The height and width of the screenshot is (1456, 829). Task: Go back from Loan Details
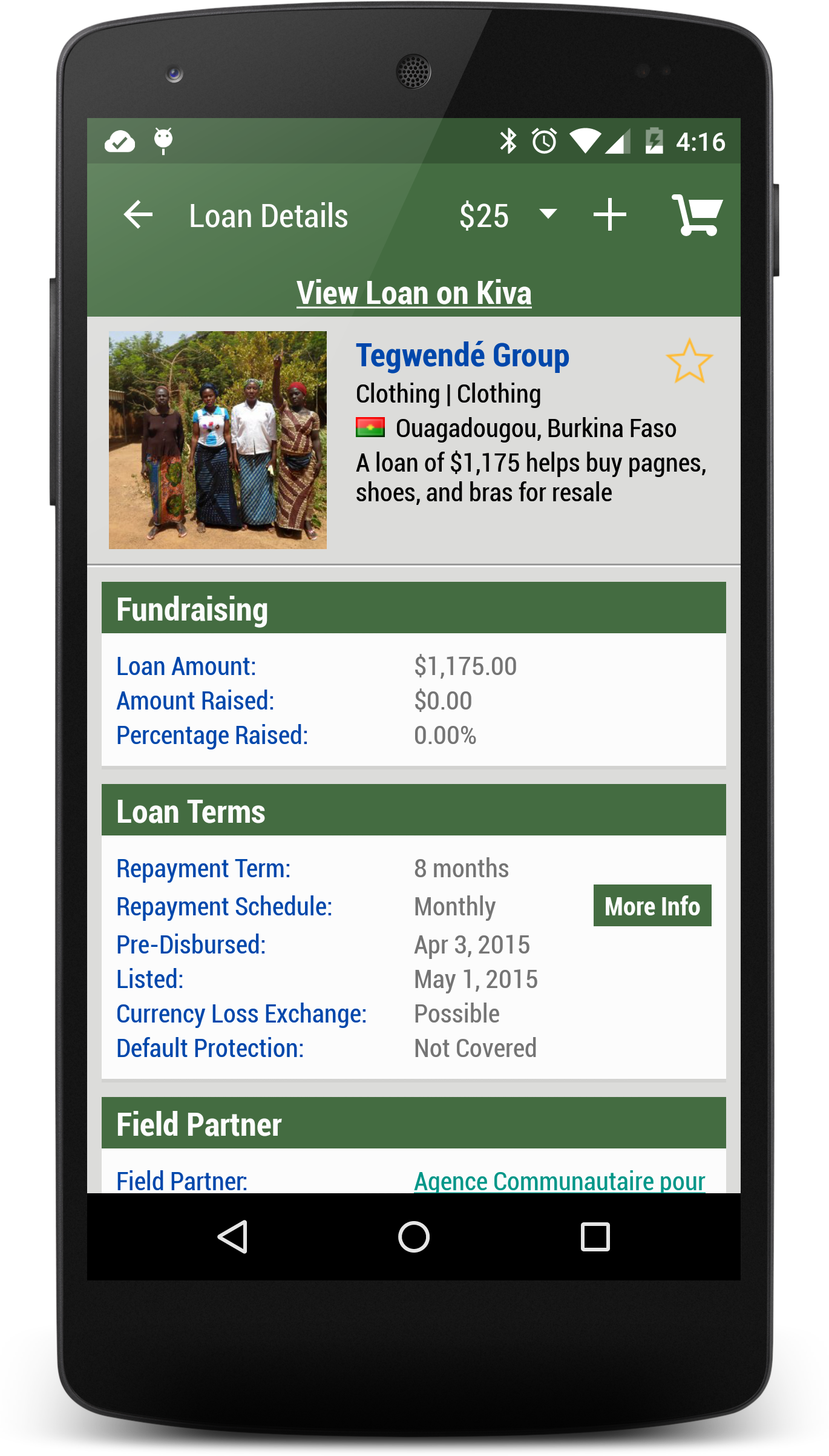point(138,216)
